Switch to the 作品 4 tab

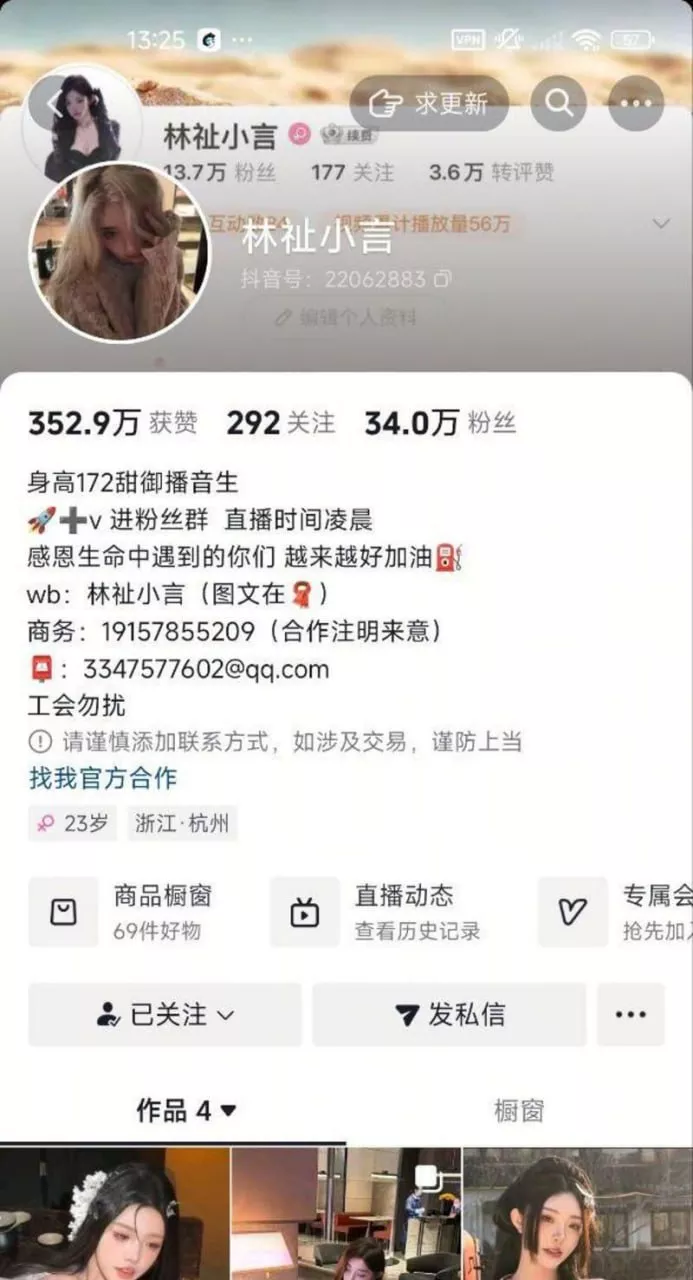pyautogui.click(x=186, y=1110)
